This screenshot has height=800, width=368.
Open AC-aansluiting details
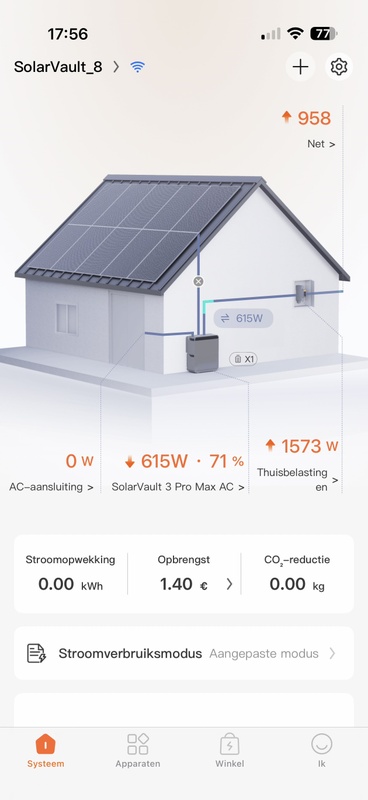coord(51,487)
